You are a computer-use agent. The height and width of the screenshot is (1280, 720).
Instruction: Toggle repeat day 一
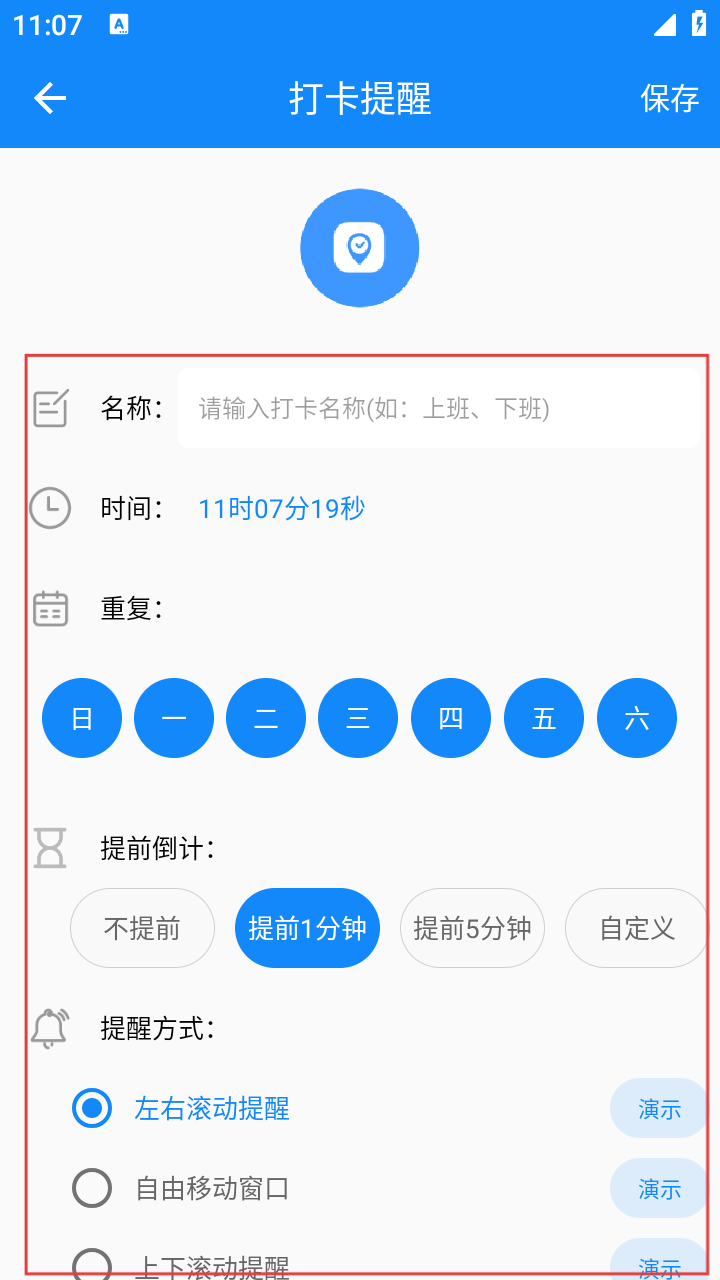[x=174, y=718]
